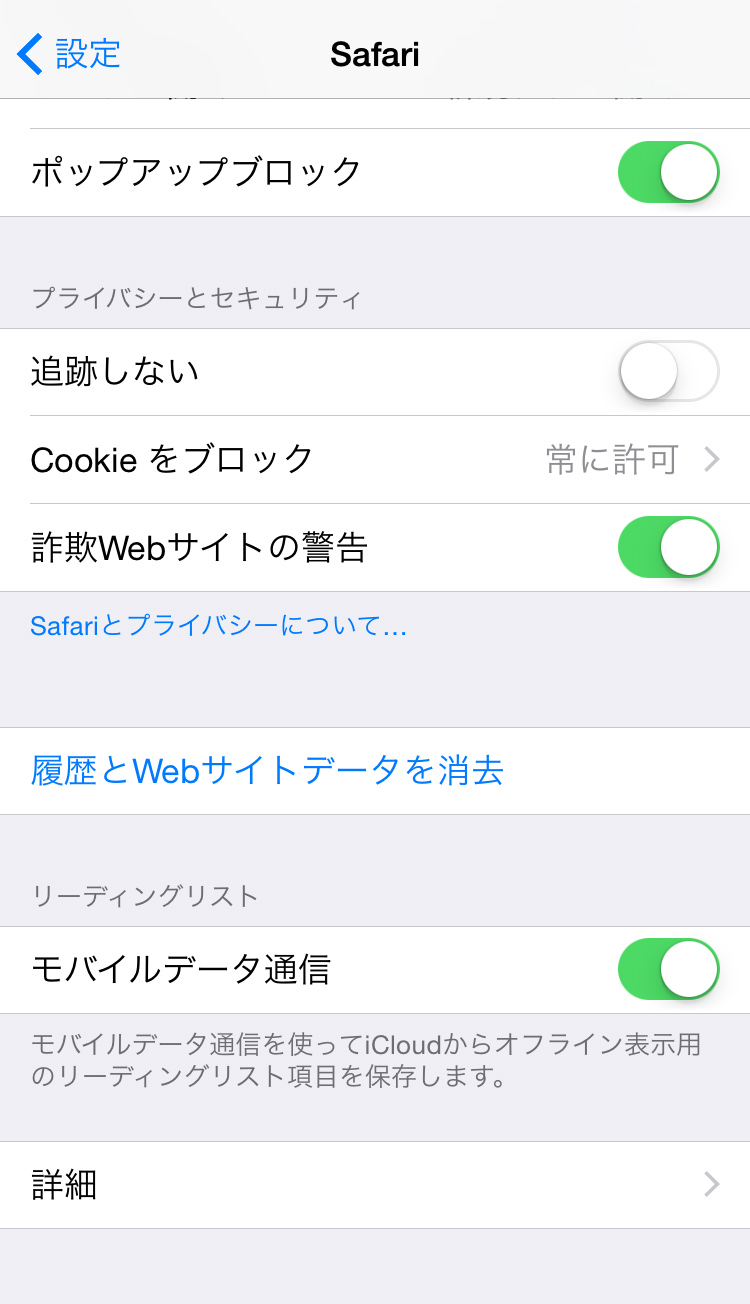750x1304 pixels.
Task: Disable 詐欺Webサイトの警告 switch
Action: click(668, 547)
